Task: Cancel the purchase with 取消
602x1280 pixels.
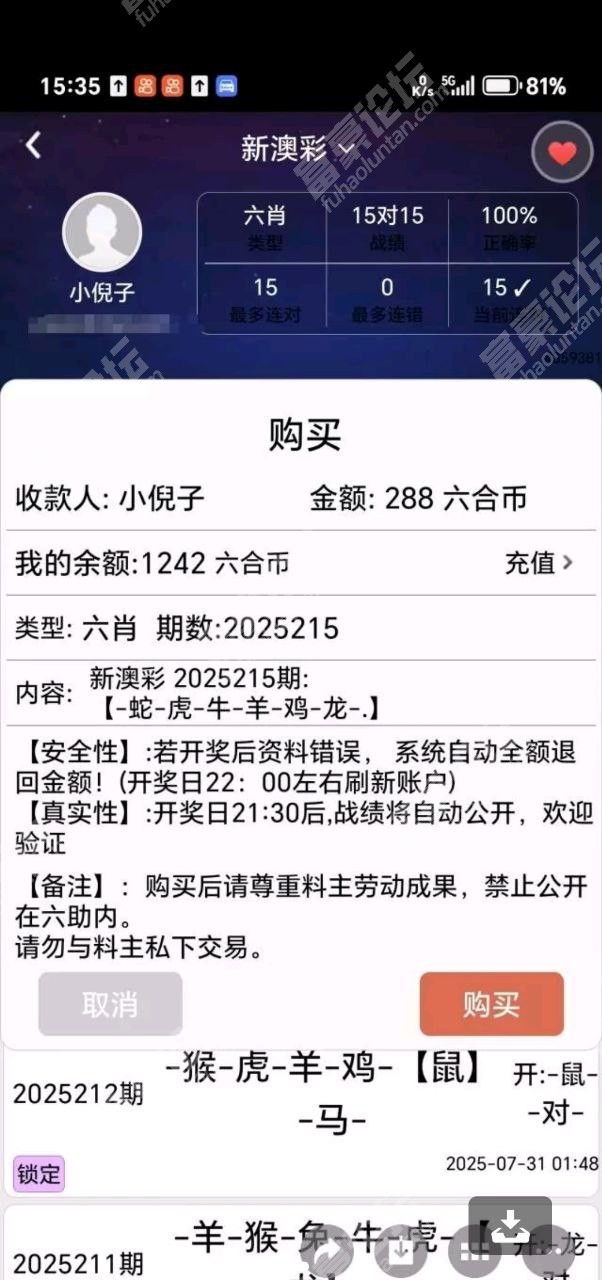Action: [x=110, y=1004]
